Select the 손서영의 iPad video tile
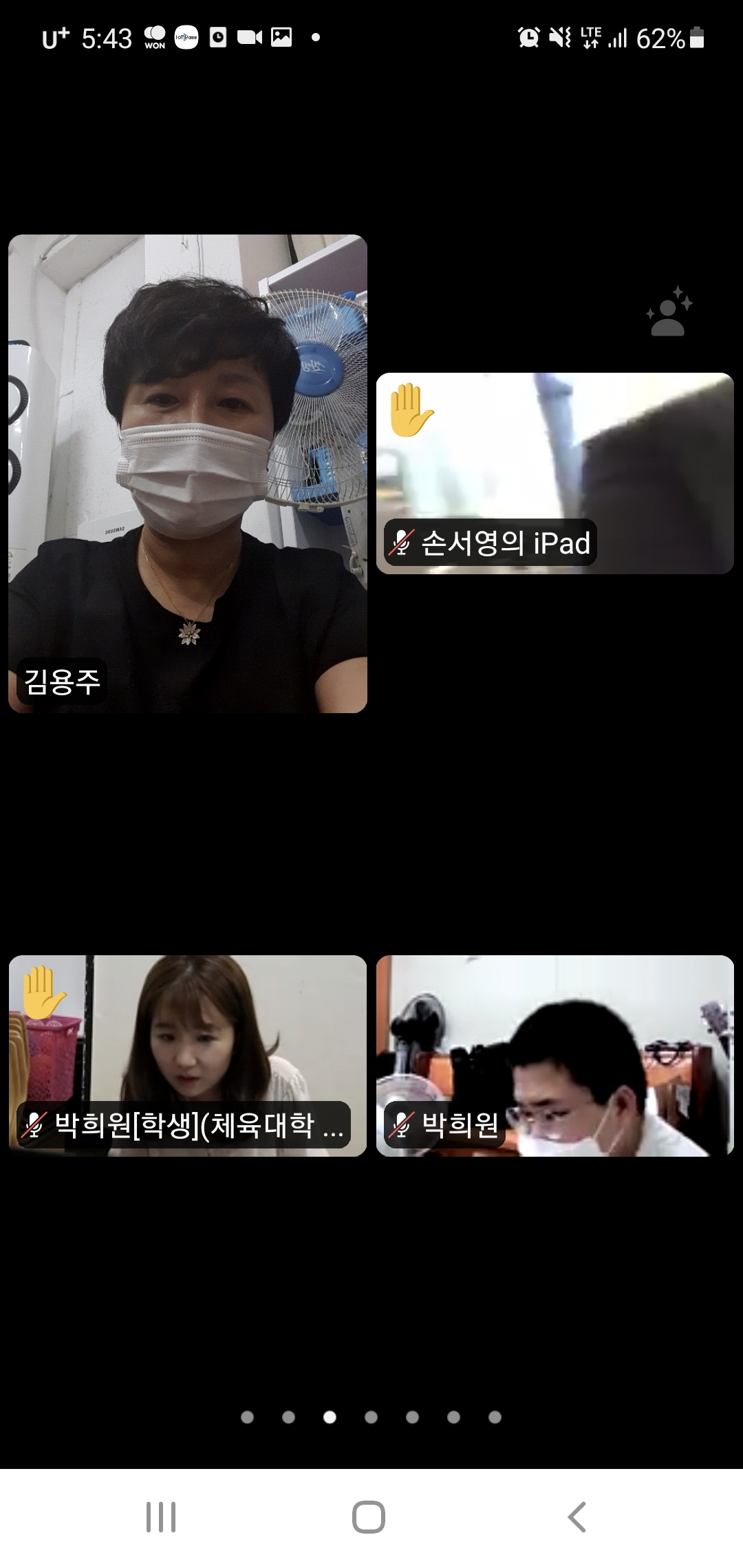 (554, 473)
